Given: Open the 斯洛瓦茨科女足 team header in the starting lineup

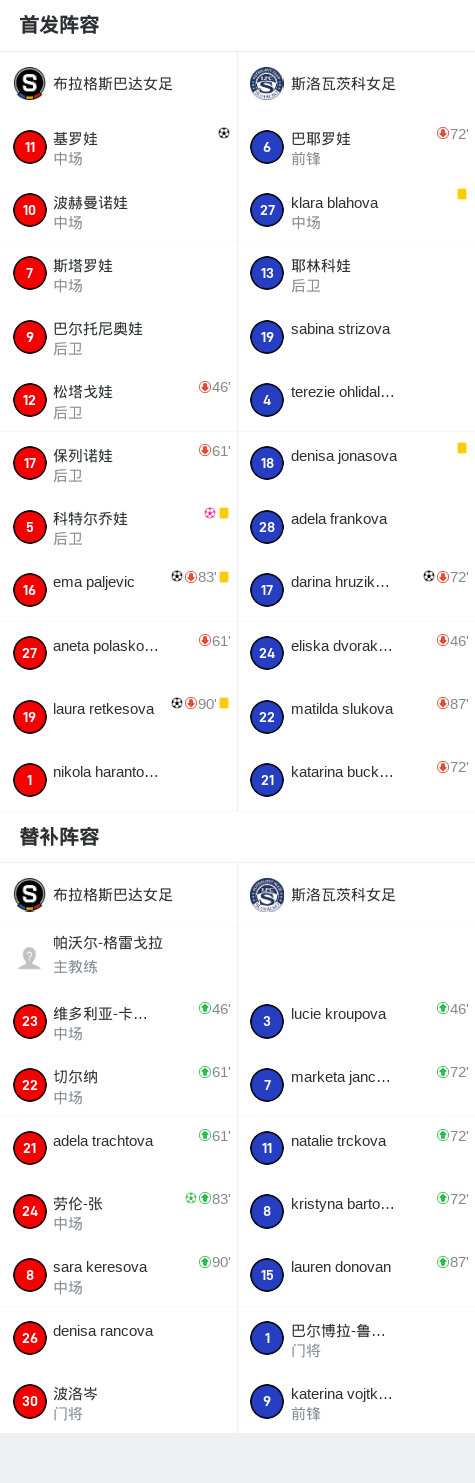Looking at the screenshot, I should [x=356, y=83].
